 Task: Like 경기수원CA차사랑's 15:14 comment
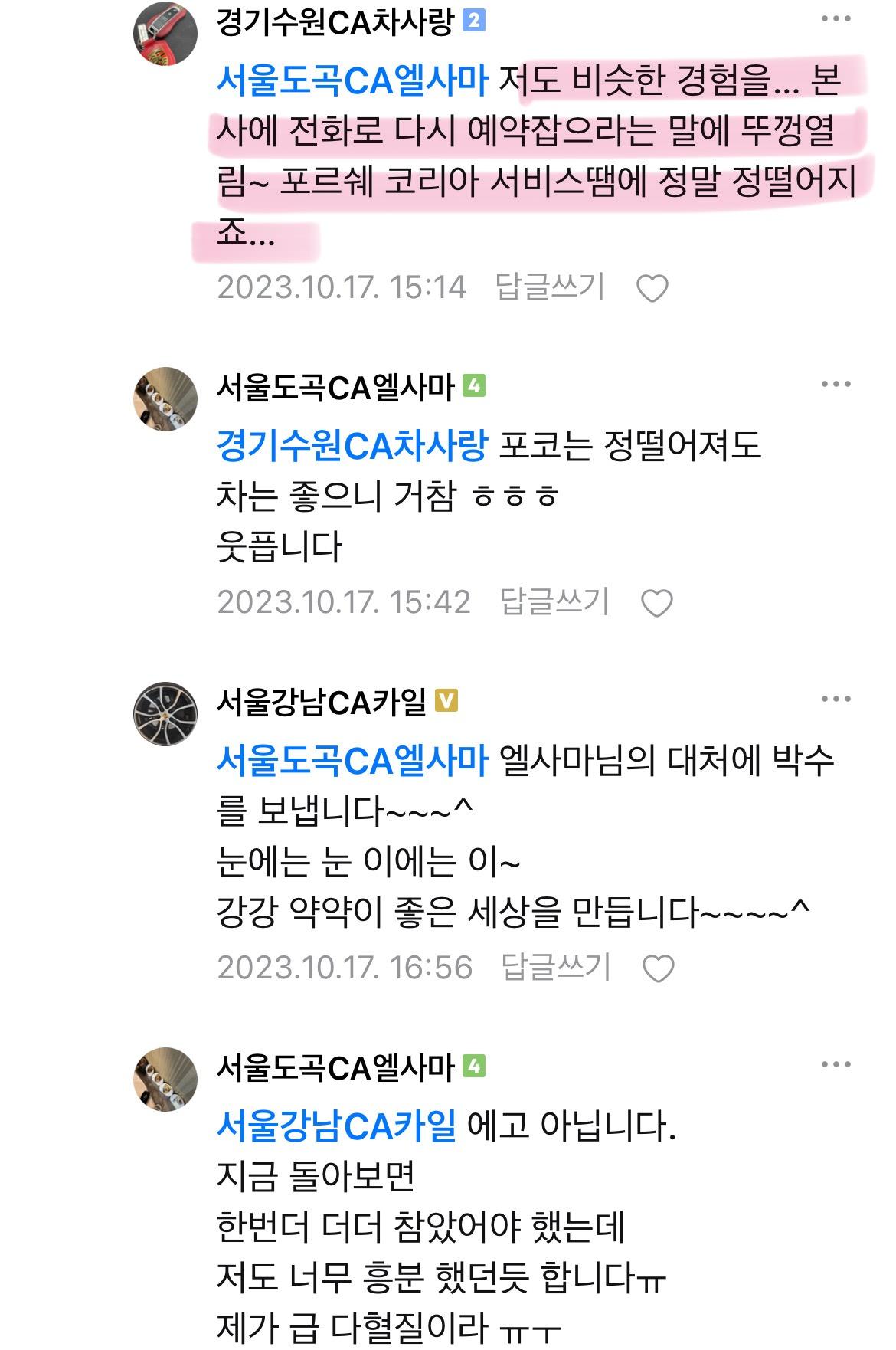point(652,288)
